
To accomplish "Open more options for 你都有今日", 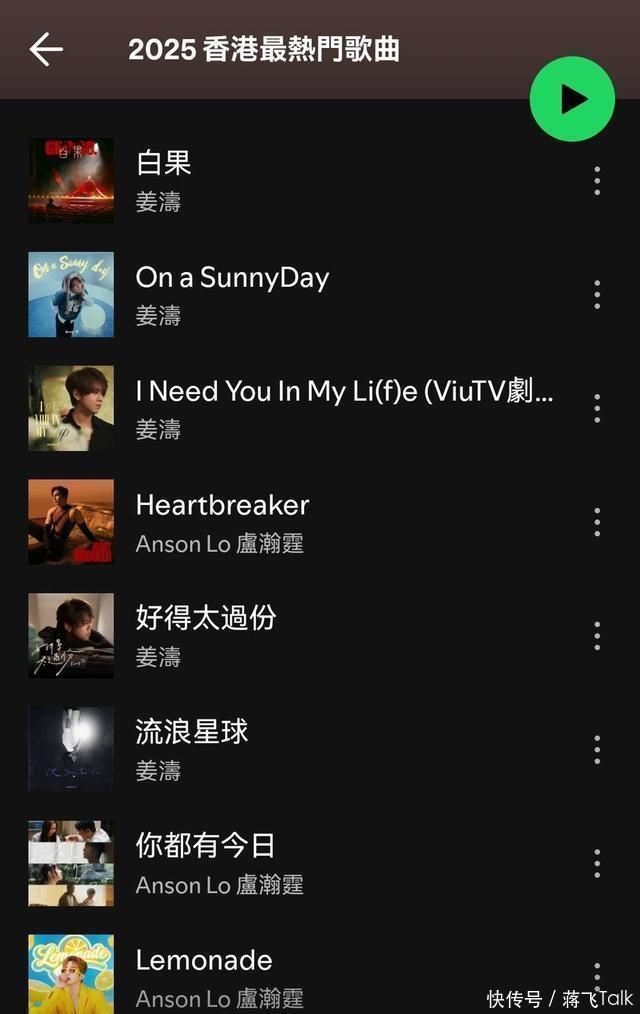I will 597,864.
